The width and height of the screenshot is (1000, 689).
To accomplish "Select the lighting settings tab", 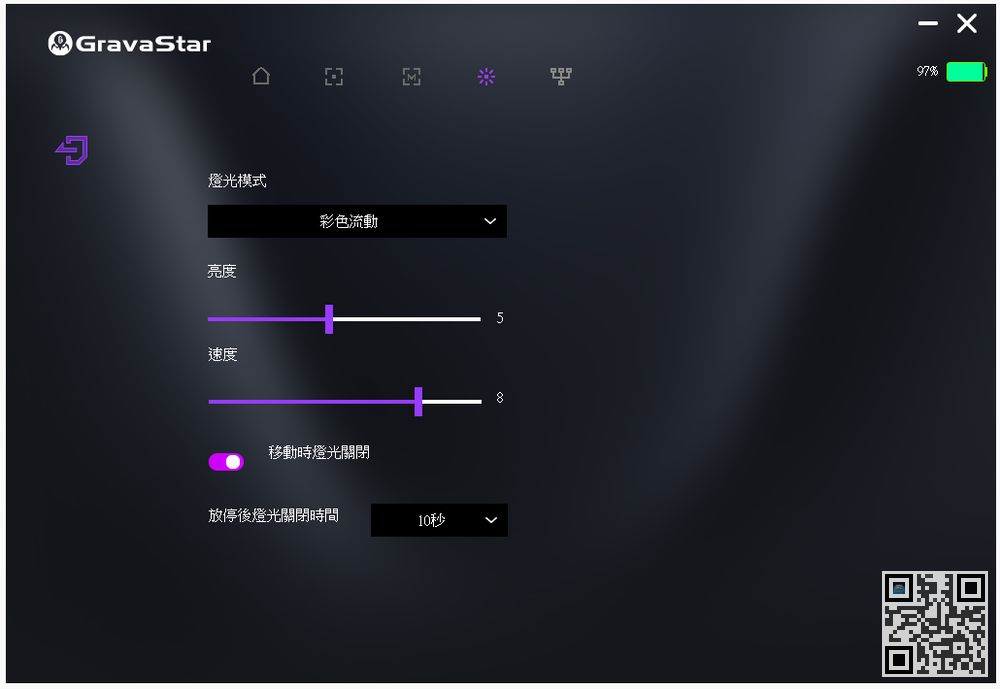I will click(x=486, y=76).
